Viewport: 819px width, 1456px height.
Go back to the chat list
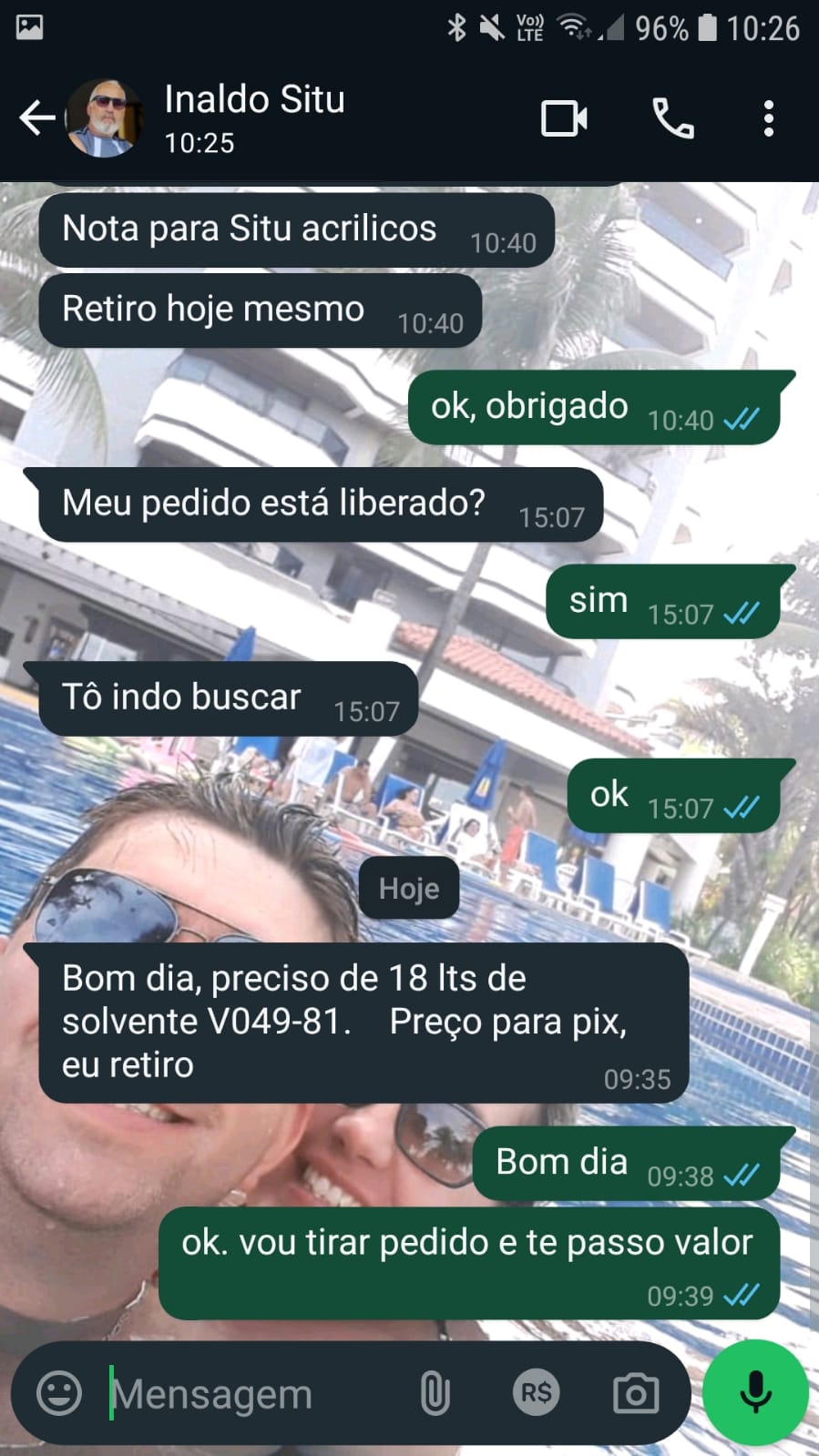pos(36,118)
